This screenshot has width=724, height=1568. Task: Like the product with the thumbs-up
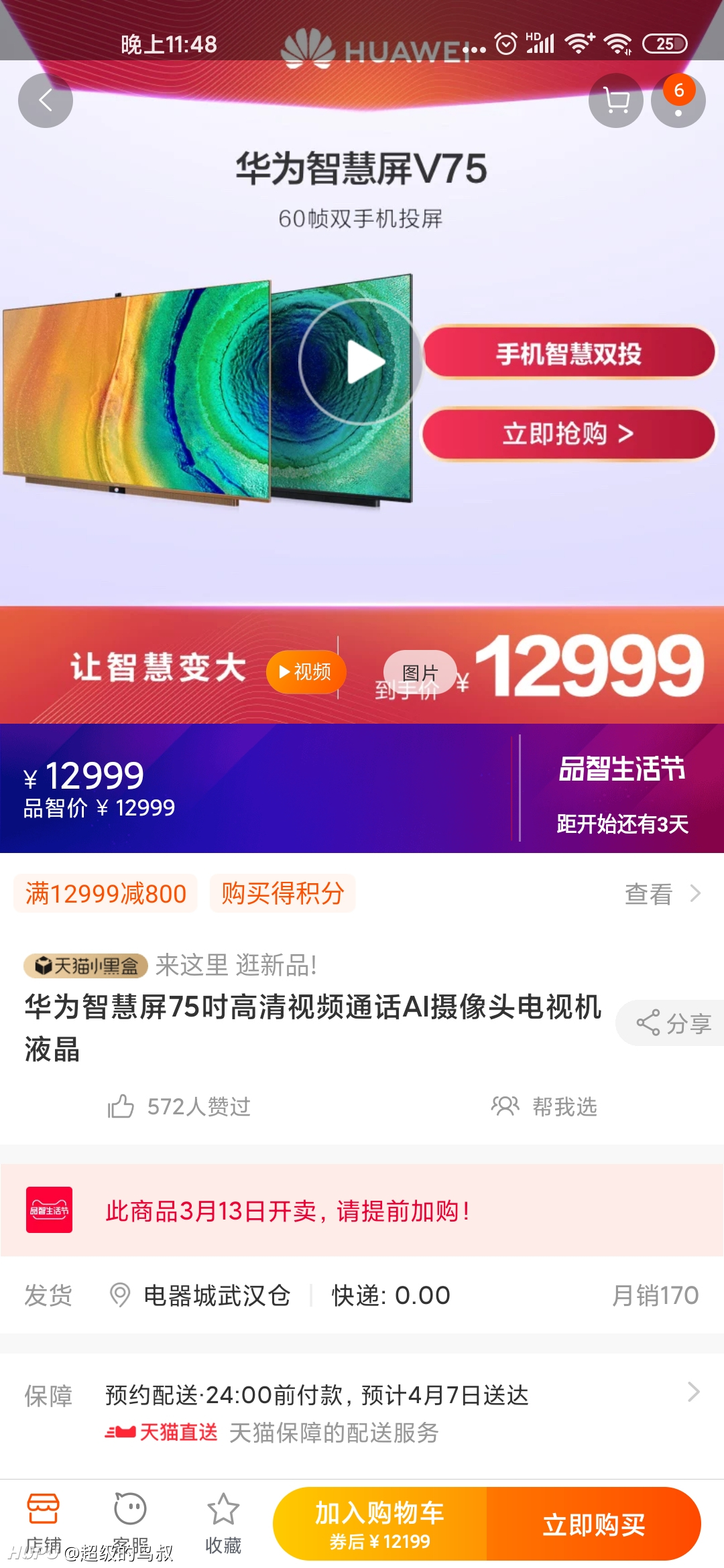pyautogui.click(x=178, y=1106)
